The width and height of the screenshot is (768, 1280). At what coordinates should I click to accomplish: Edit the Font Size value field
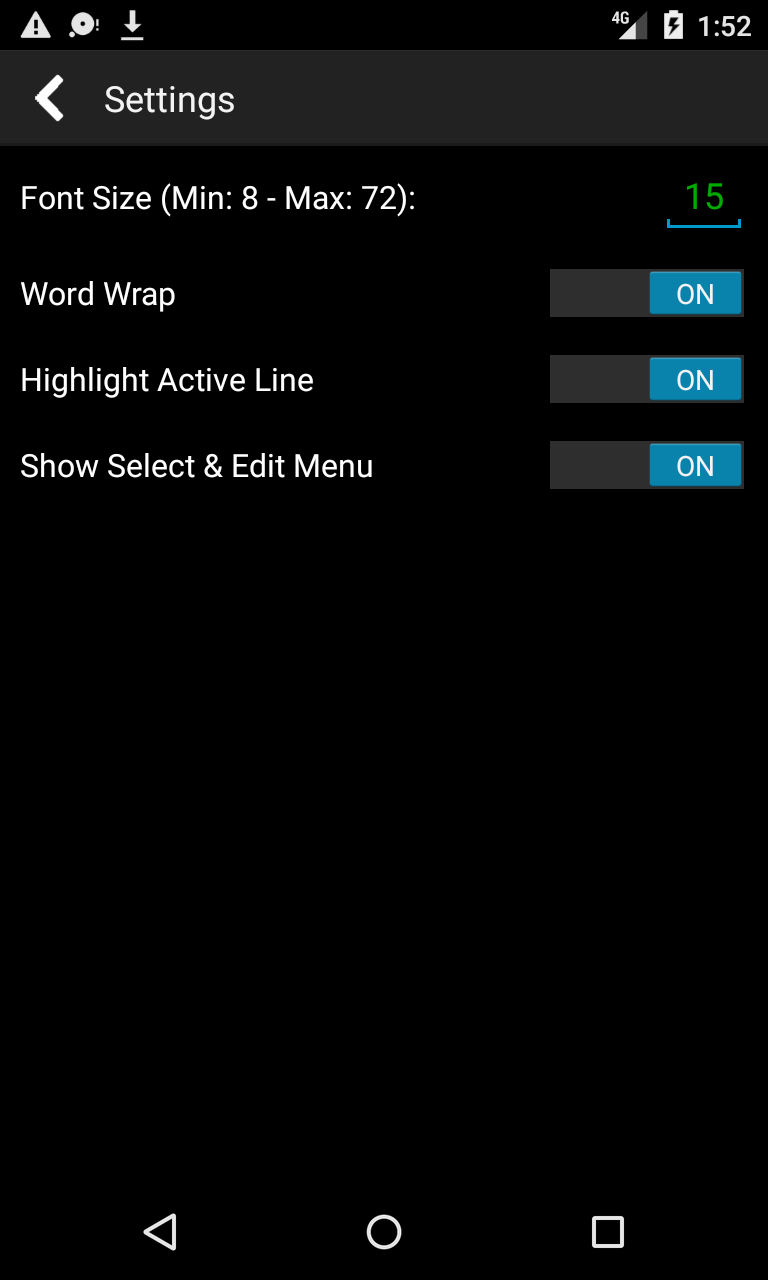coord(704,198)
